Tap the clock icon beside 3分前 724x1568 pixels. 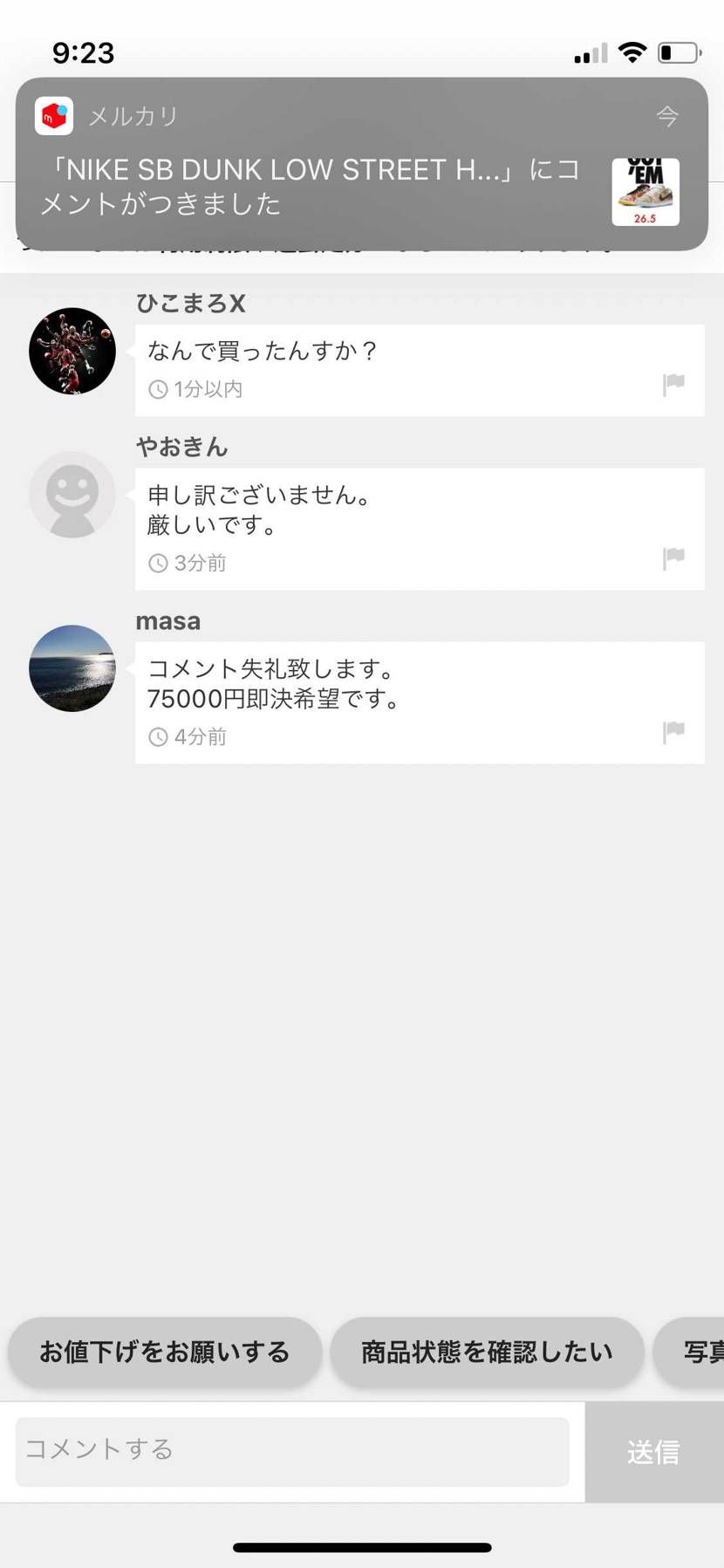click(x=157, y=563)
